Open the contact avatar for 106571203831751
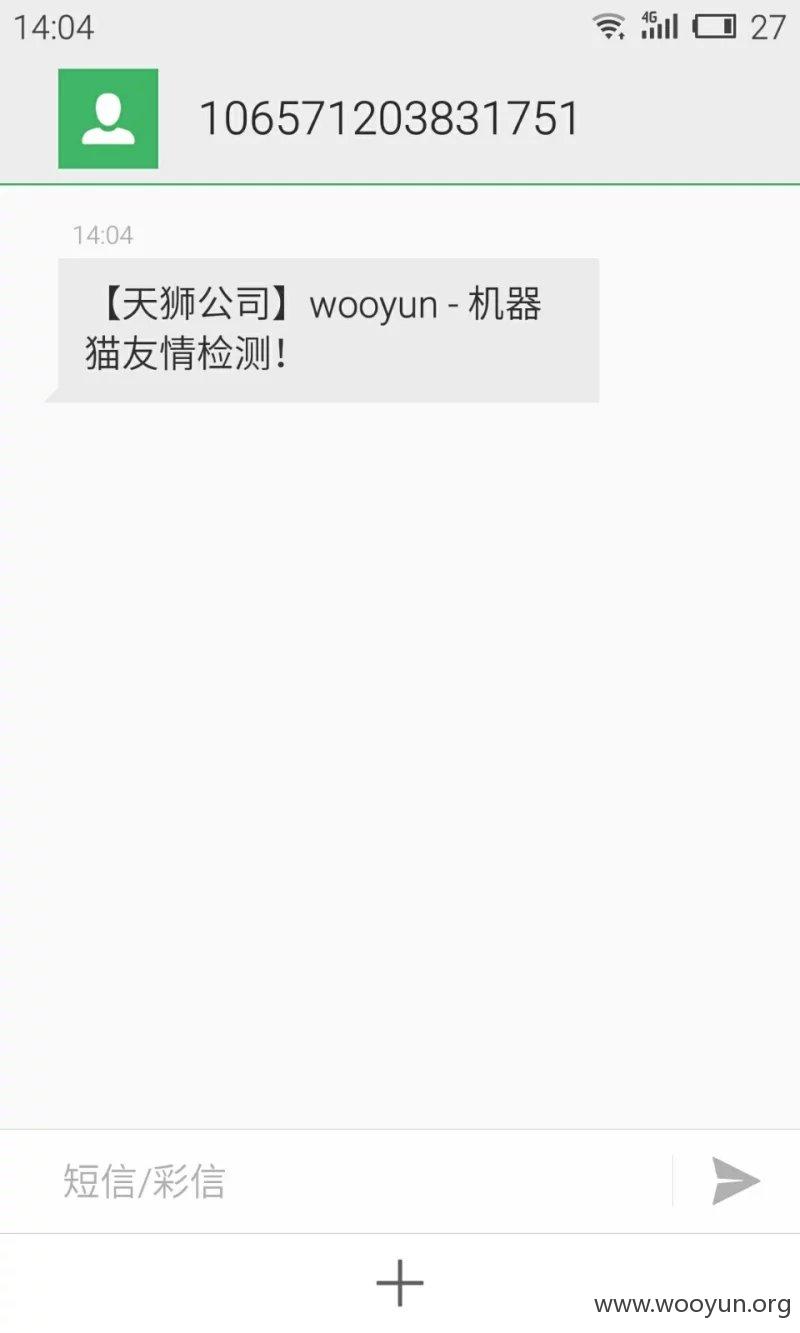 pyautogui.click(x=108, y=118)
